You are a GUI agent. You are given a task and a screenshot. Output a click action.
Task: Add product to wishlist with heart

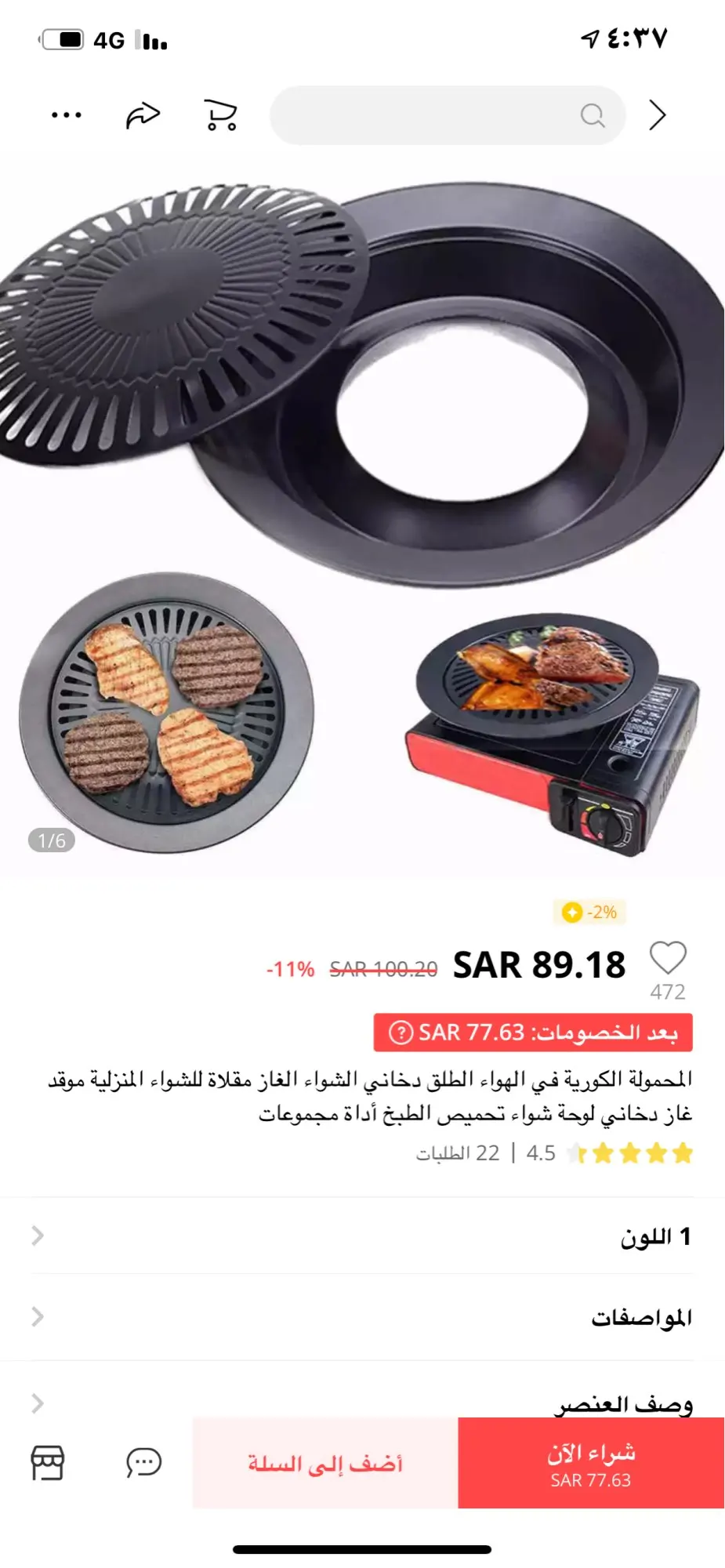(667, 958)
